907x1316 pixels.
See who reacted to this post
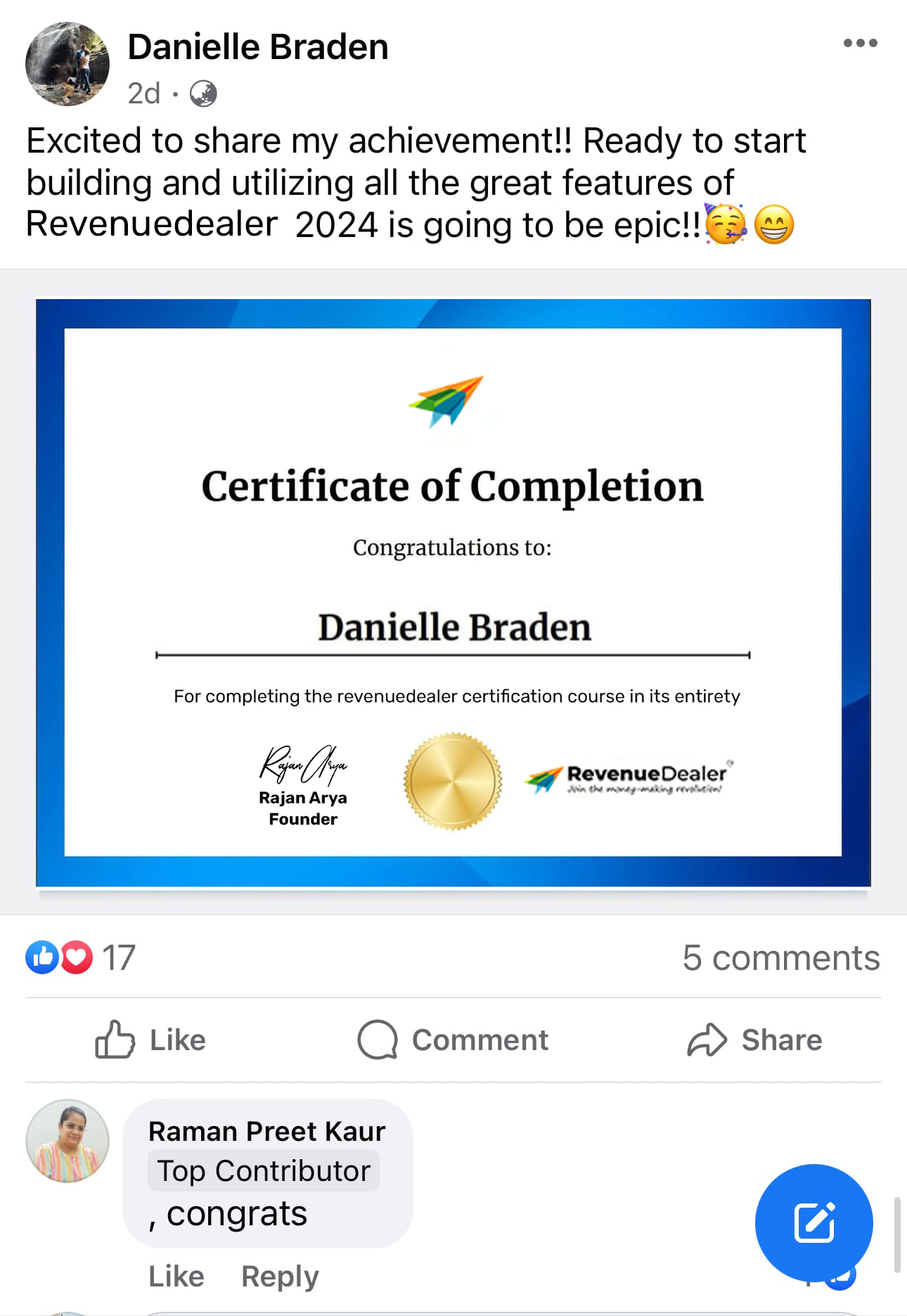point(80,957)
